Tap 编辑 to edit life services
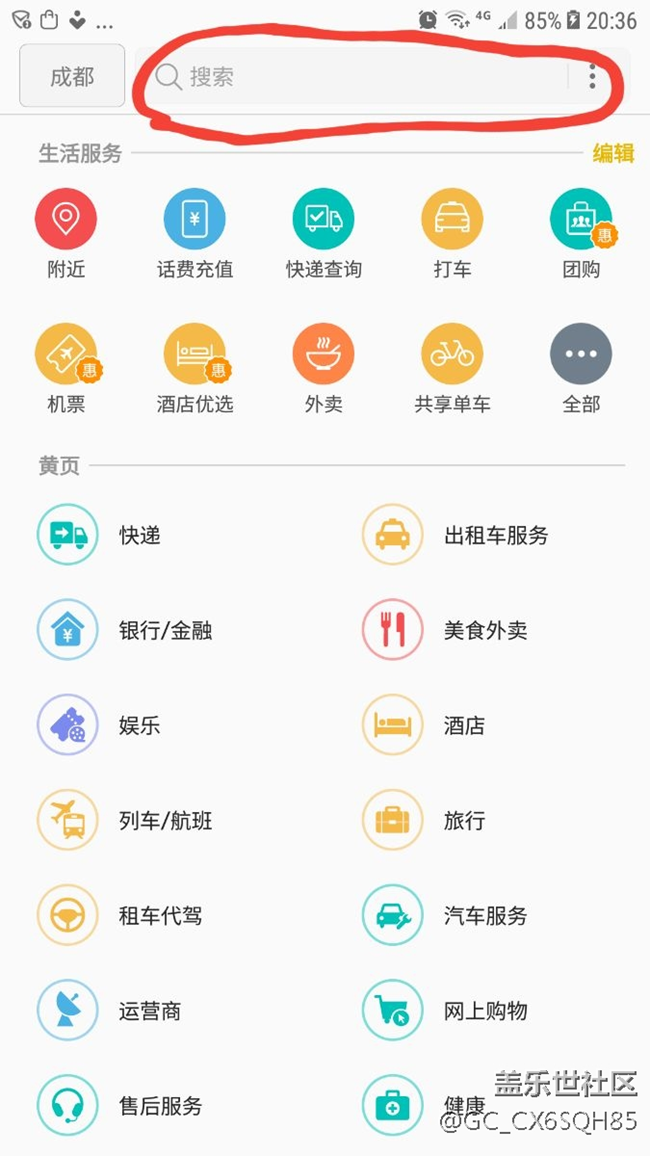The width and height of the screenshot is (650, 1156). [x=613, y=153]
